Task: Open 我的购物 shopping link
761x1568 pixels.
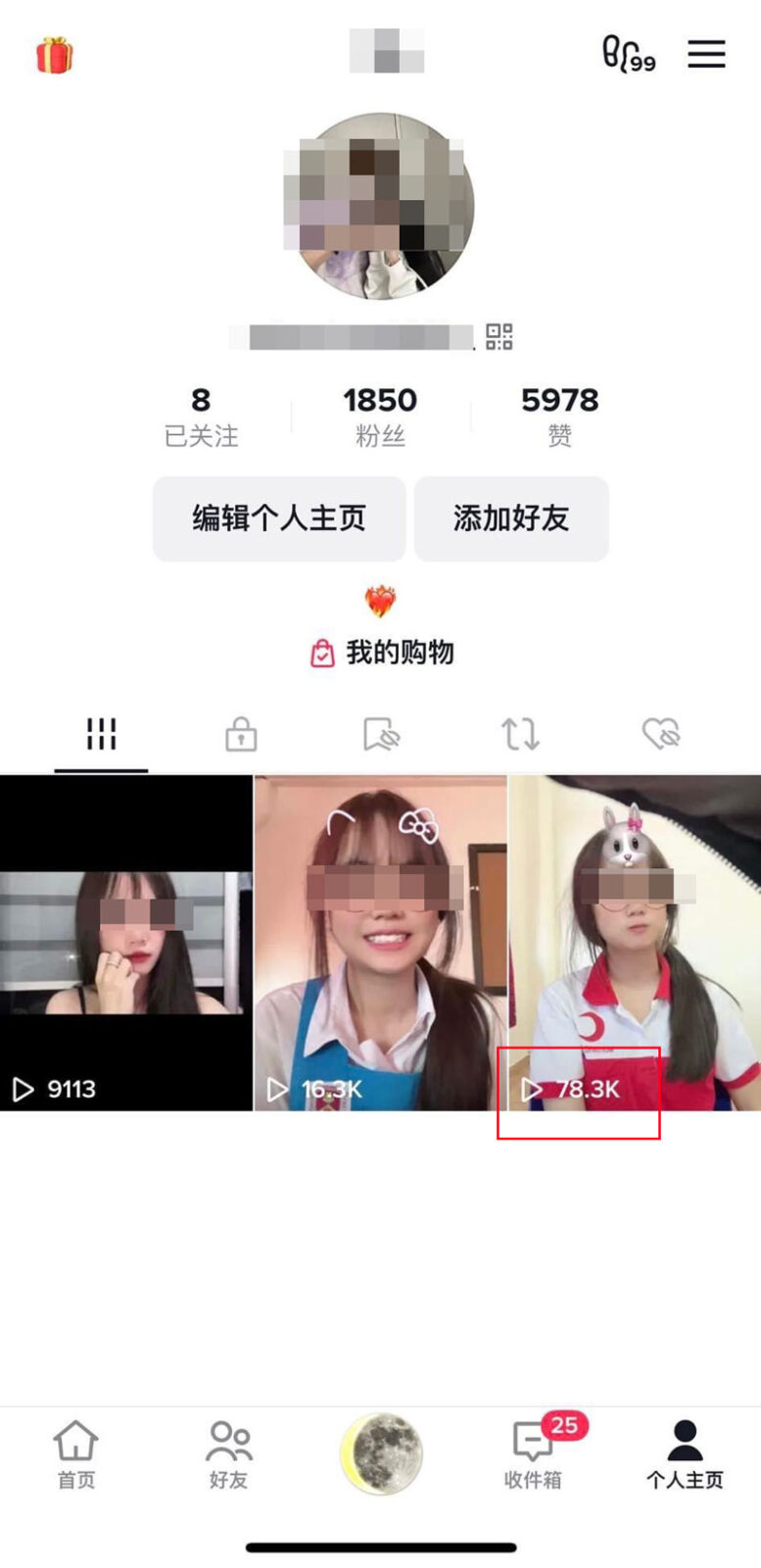Action: click(382, 653)
